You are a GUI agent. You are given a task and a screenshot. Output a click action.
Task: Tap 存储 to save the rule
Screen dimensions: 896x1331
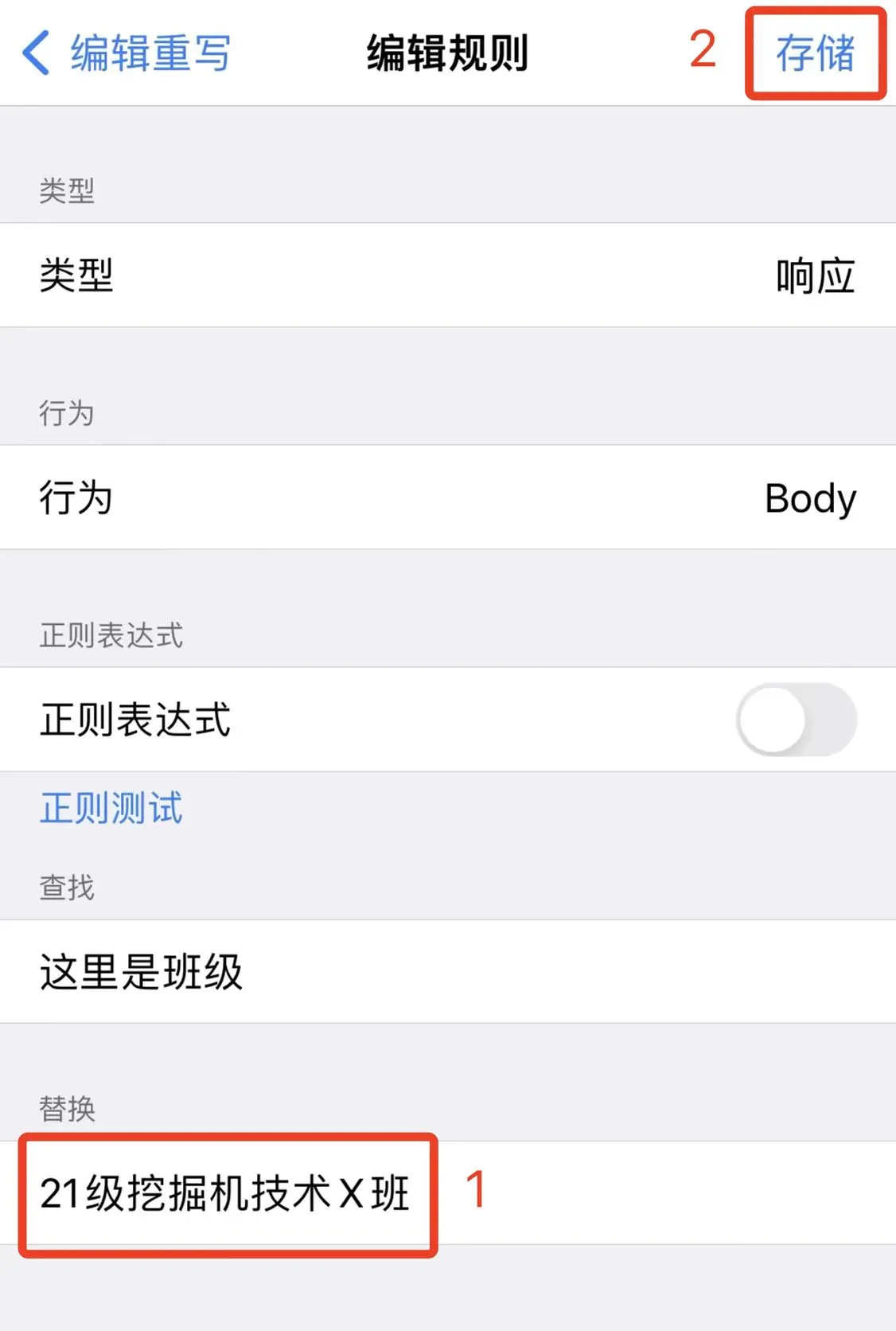(815, 53)
